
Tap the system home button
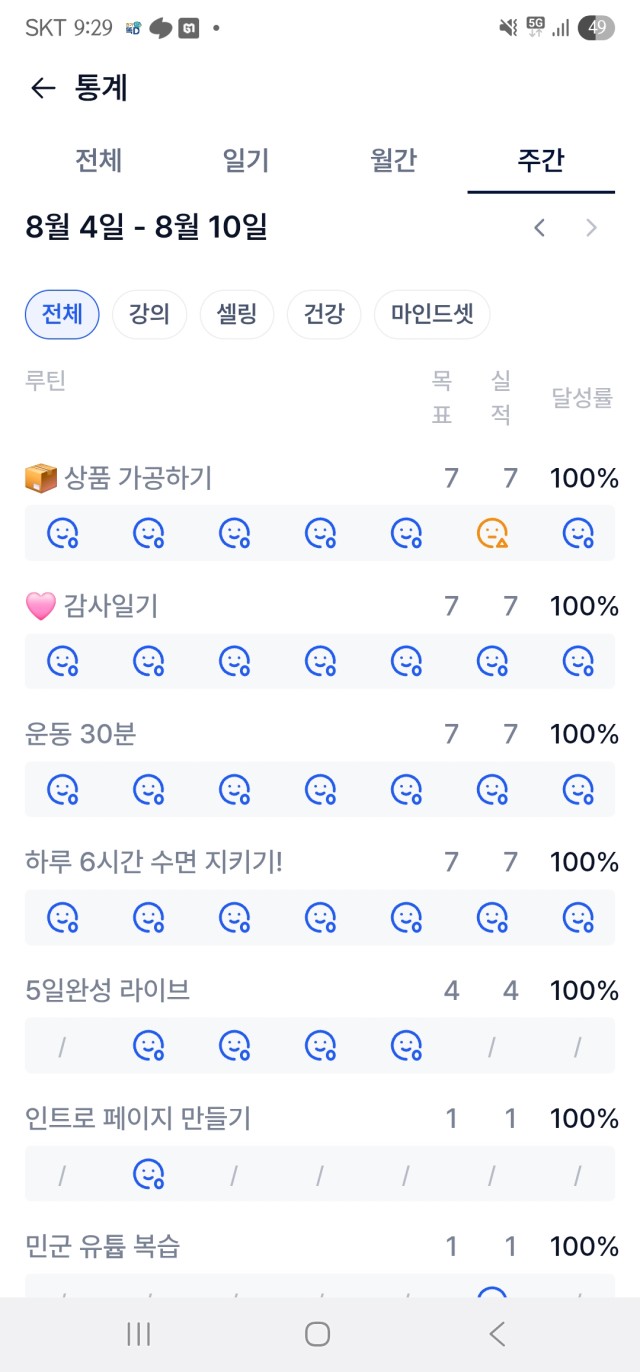point(318,1334)
